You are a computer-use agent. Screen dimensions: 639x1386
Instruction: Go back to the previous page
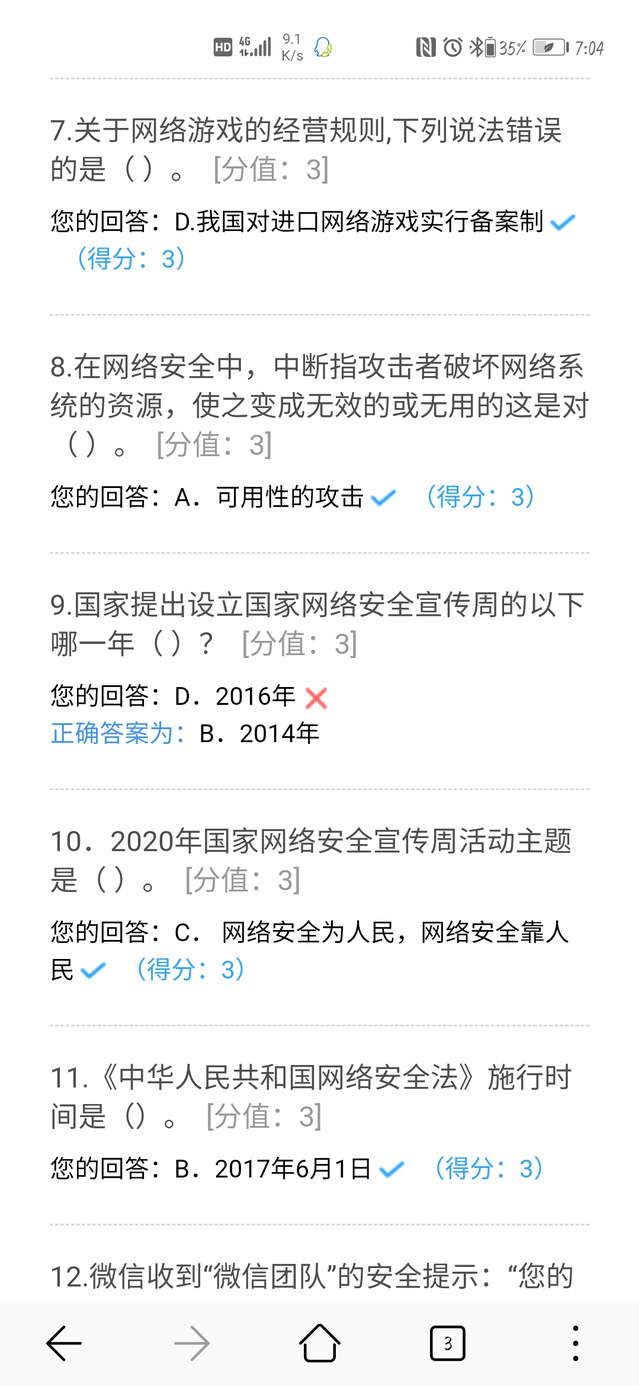click(64, 1344)
